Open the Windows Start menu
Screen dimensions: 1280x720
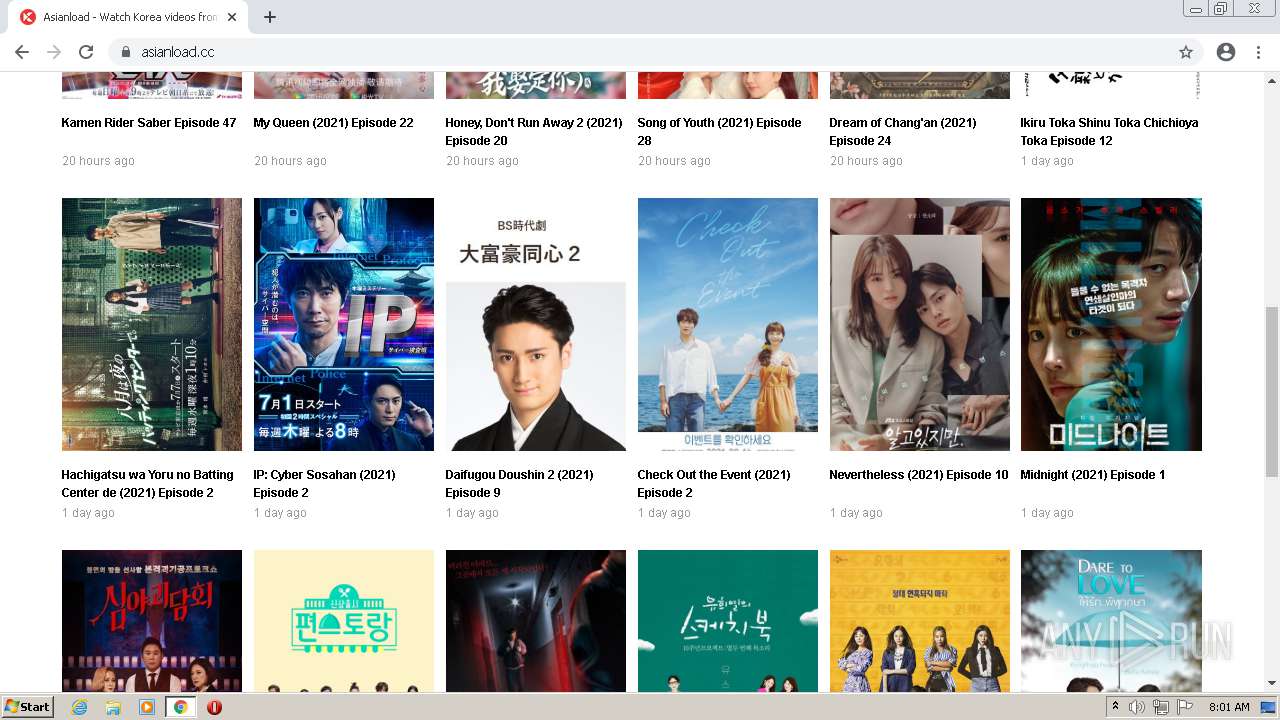click(27, 707)
